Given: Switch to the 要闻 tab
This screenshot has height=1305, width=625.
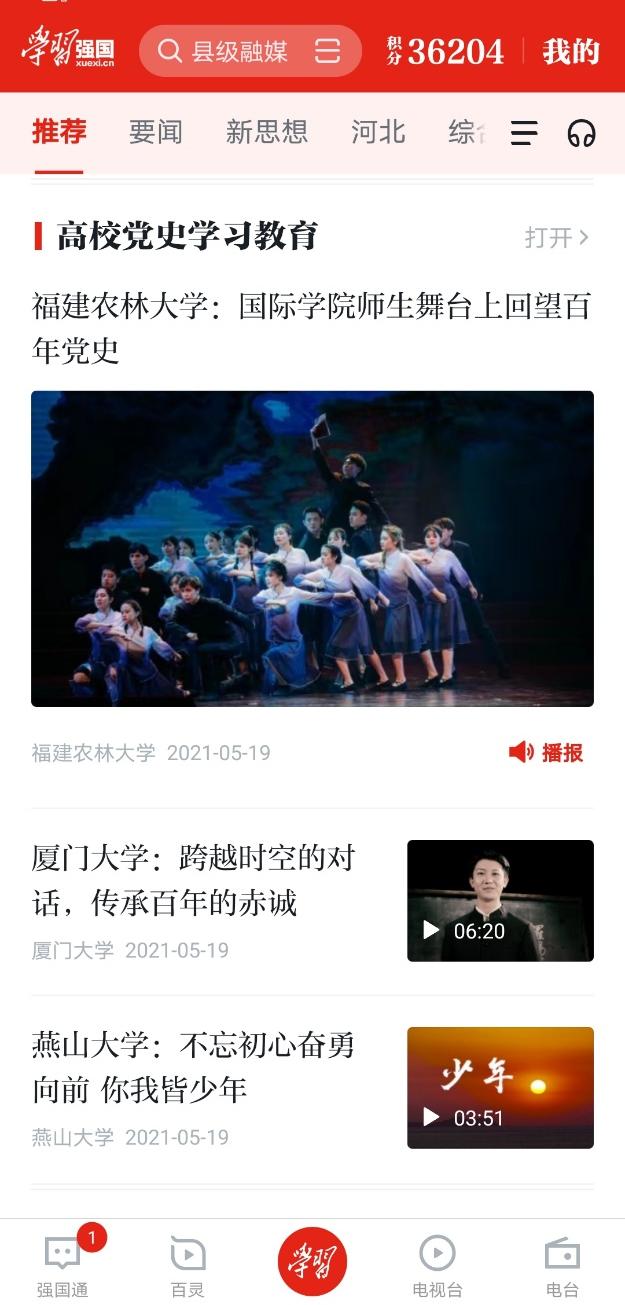Looking at the screenshot, I should [x=156, y=132].
